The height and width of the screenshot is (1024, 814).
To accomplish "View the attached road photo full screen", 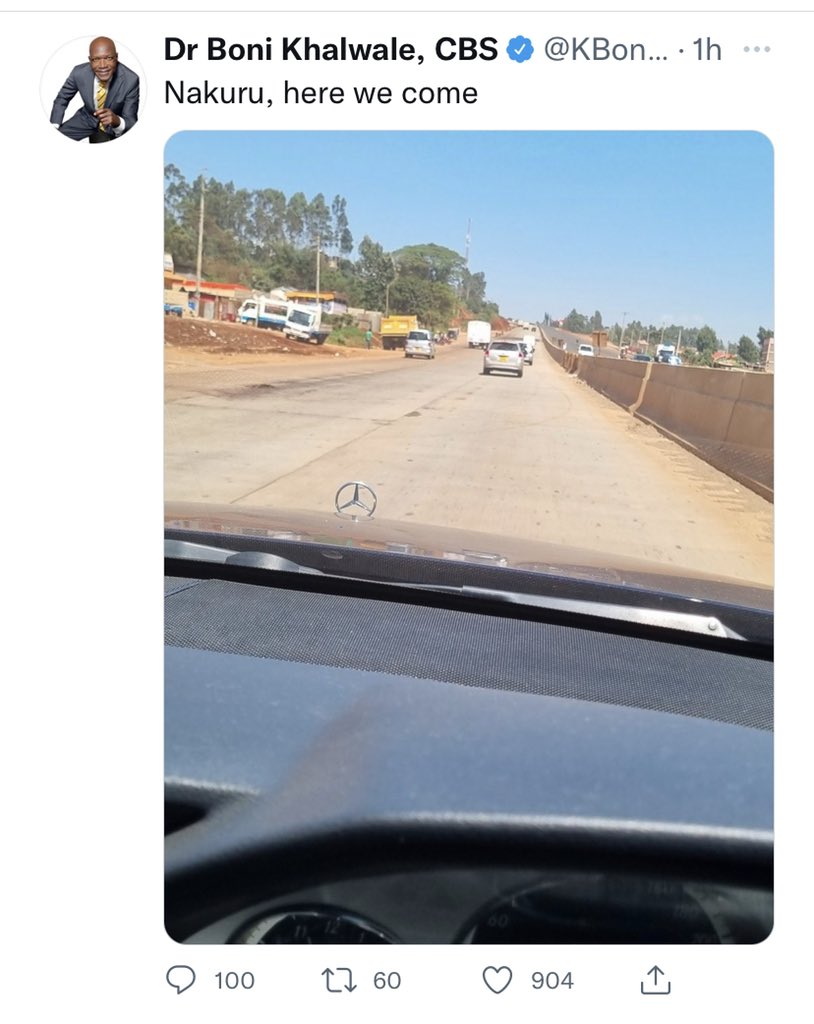I will 468,536.
